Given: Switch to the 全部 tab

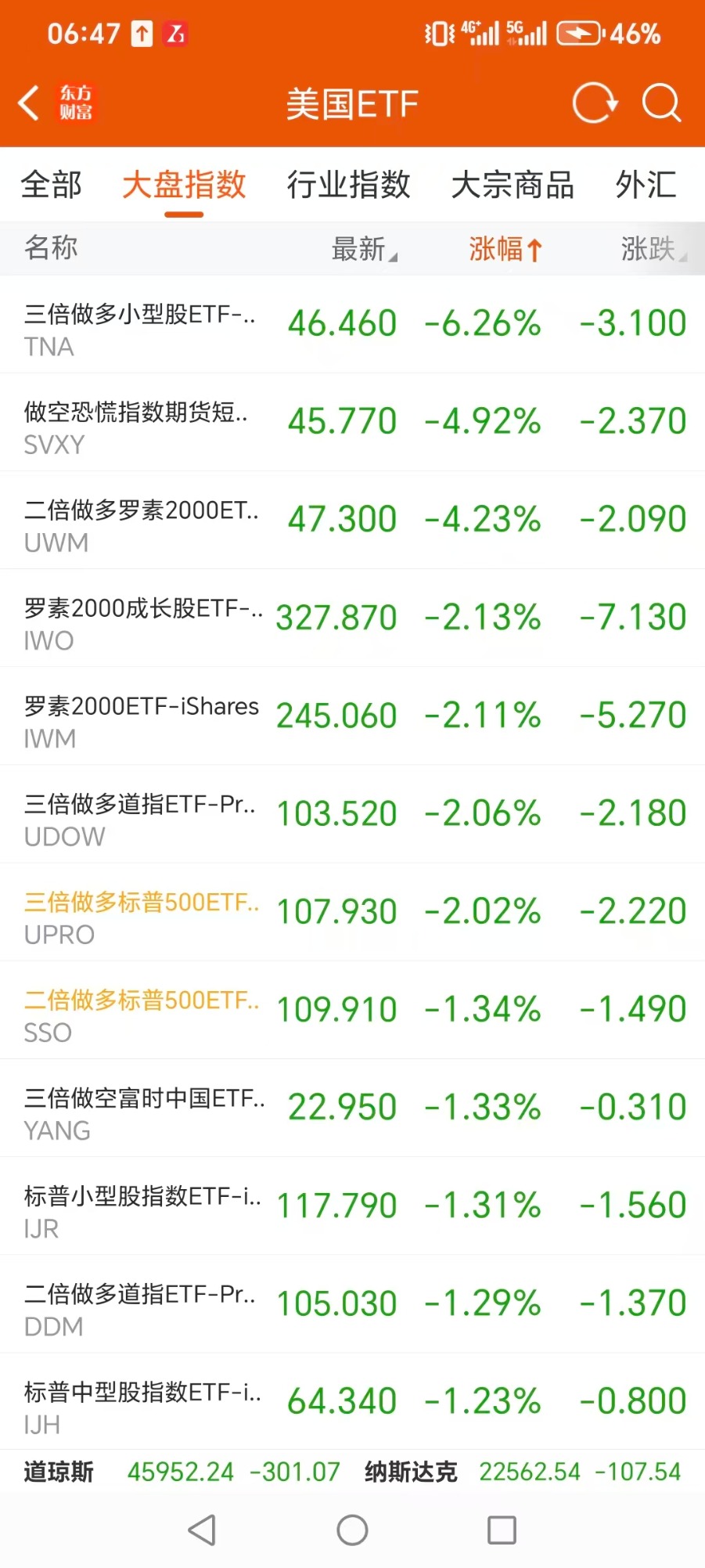Looking at the screenshot, I should tap(52, 186).
